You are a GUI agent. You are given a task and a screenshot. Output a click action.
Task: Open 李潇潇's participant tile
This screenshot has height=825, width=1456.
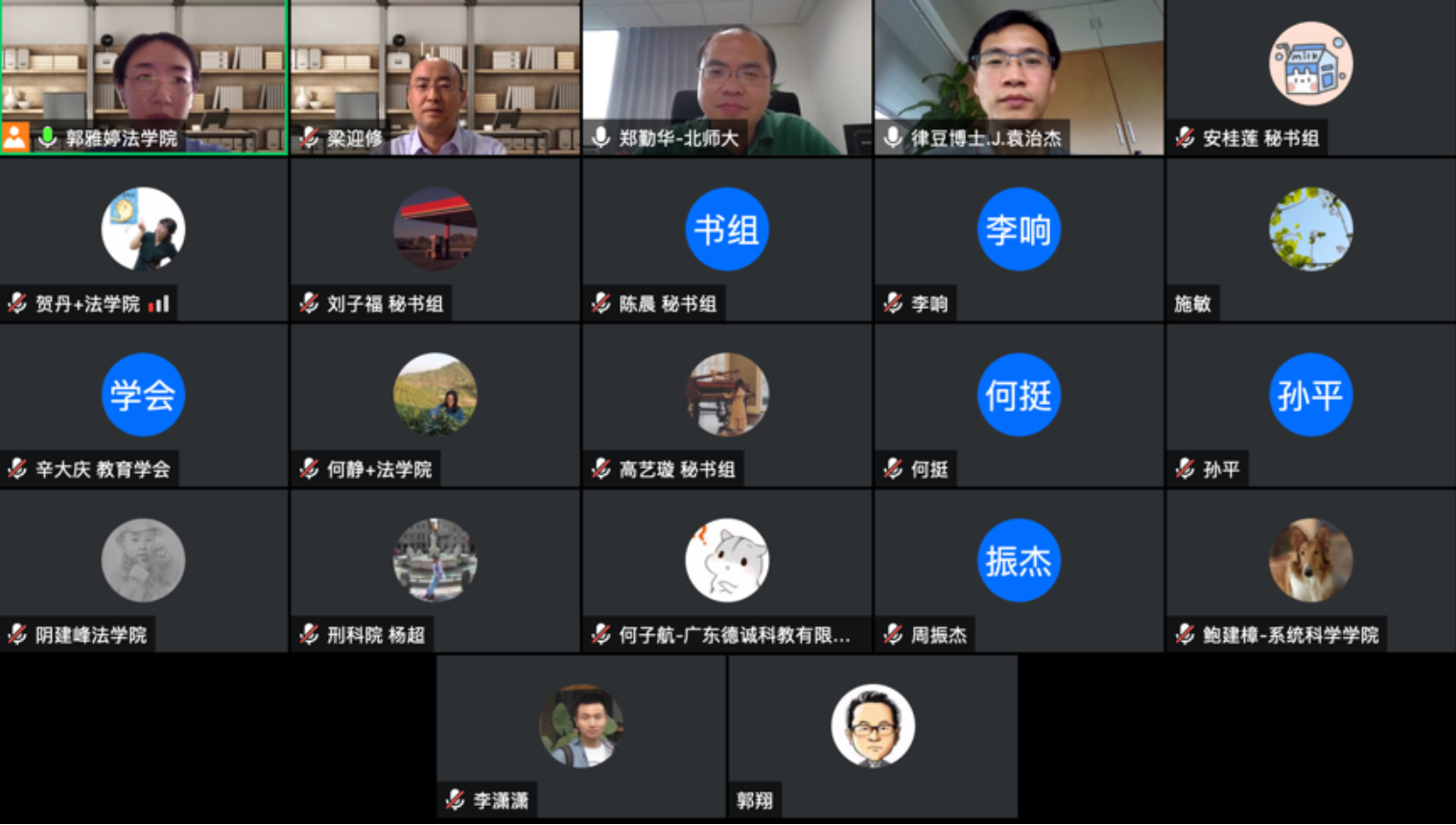tap(581, 736)
